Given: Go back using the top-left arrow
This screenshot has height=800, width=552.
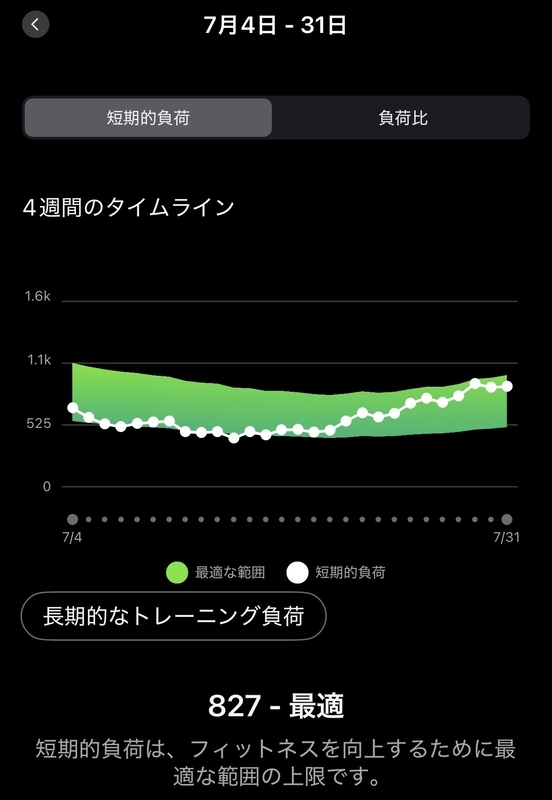Looking at the screenshot, I should point(36,24).
